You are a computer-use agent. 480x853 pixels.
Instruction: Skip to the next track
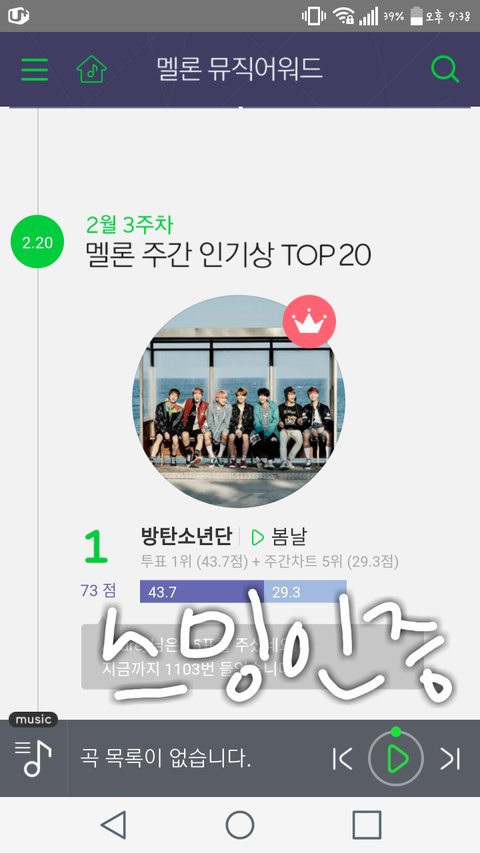tap(450, 758)
